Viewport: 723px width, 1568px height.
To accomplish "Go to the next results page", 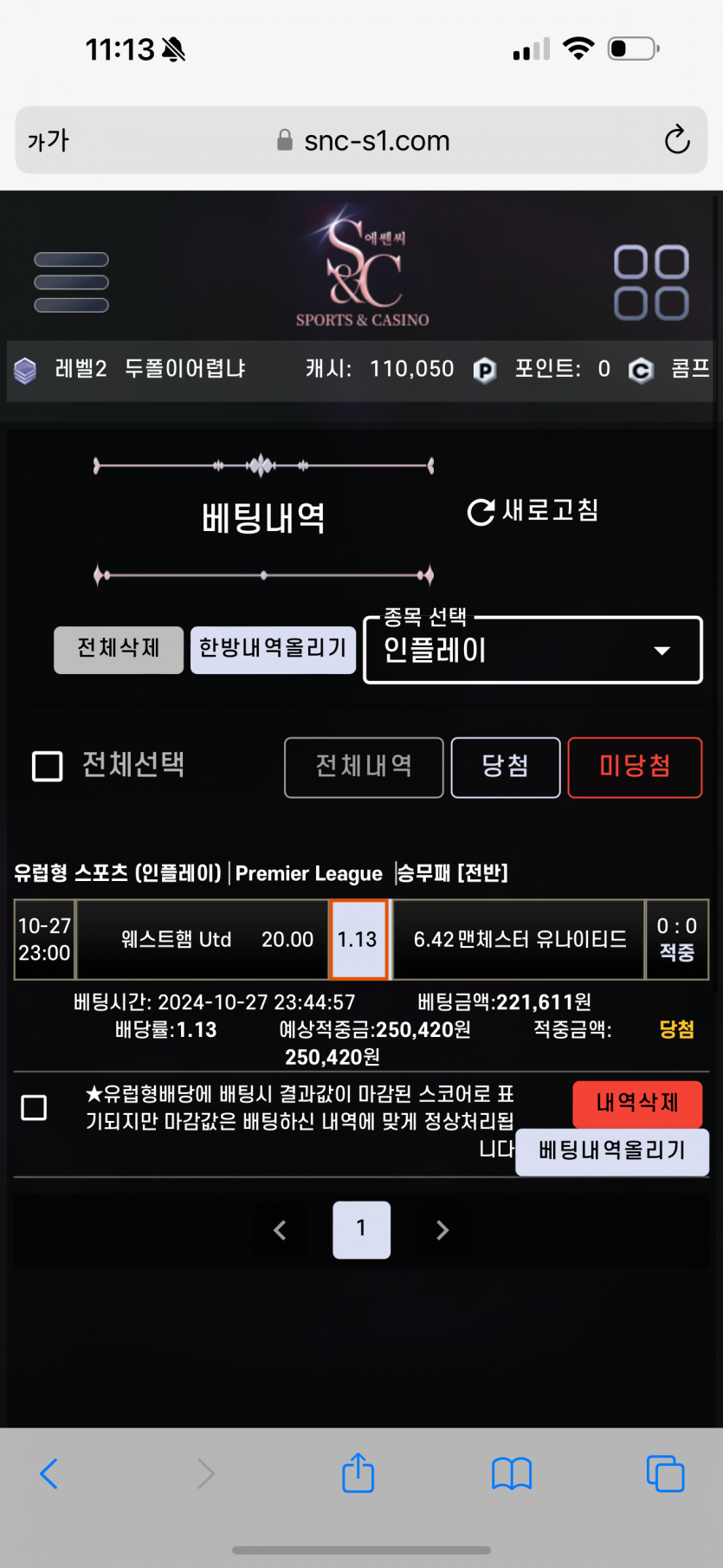I will [442, 1230].
